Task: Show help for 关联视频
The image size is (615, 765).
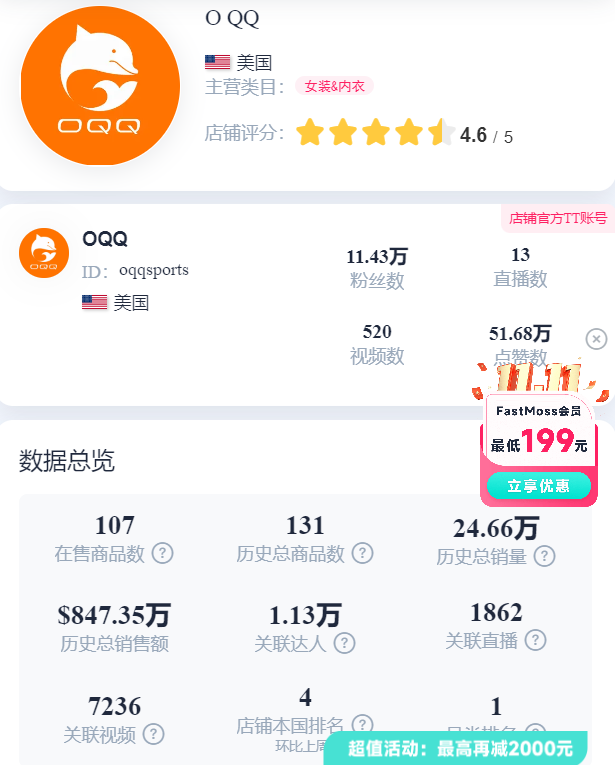Action: tap(153, 734)
